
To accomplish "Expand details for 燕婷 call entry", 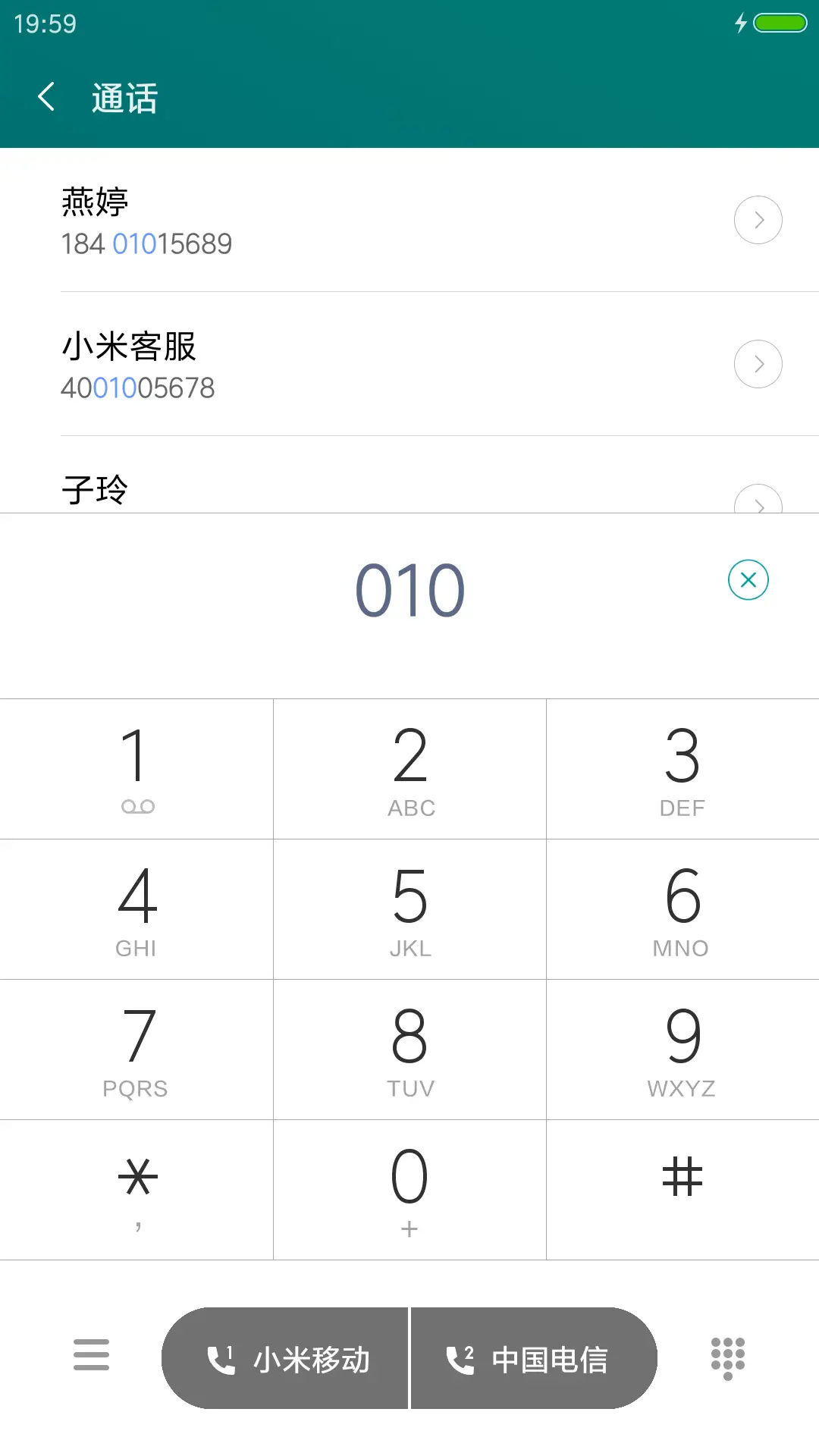I will click(x=758, y=220).
